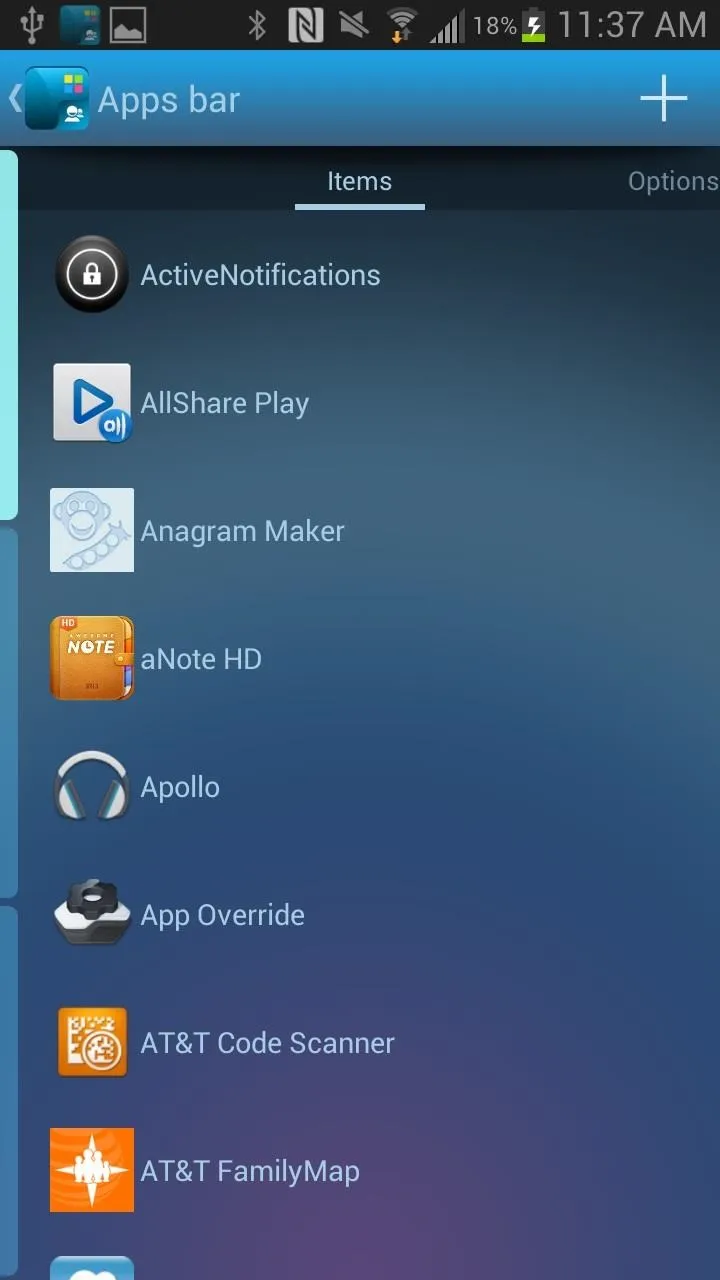Screen dimensions: 720x1280
Task: Select the Items tab
Action: 359,181
